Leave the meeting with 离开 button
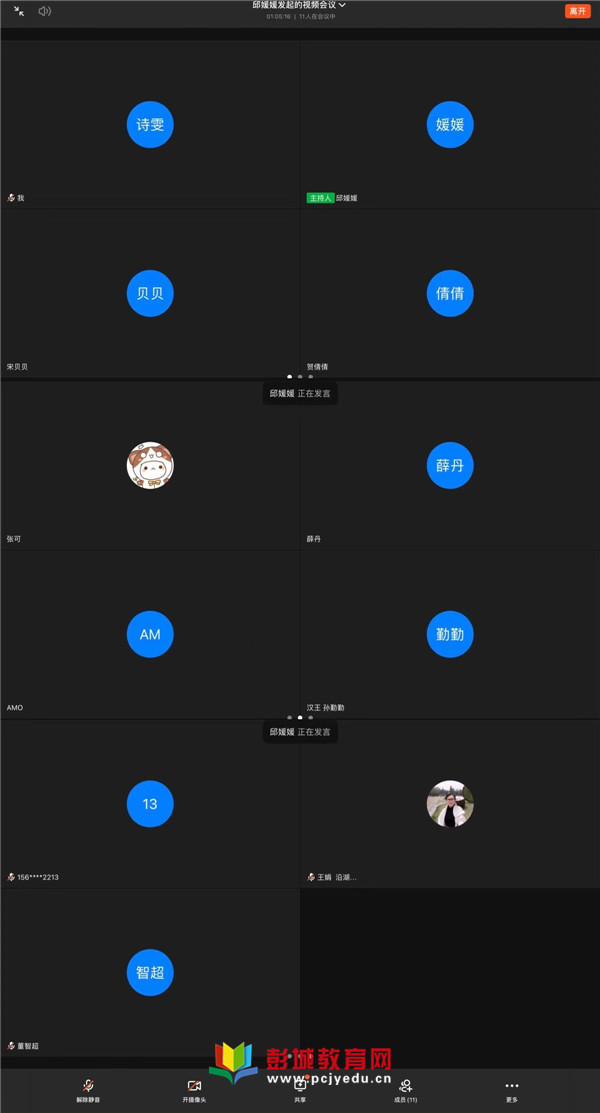This screenshot has height=1113, width=600. click(x=577, y=11)
